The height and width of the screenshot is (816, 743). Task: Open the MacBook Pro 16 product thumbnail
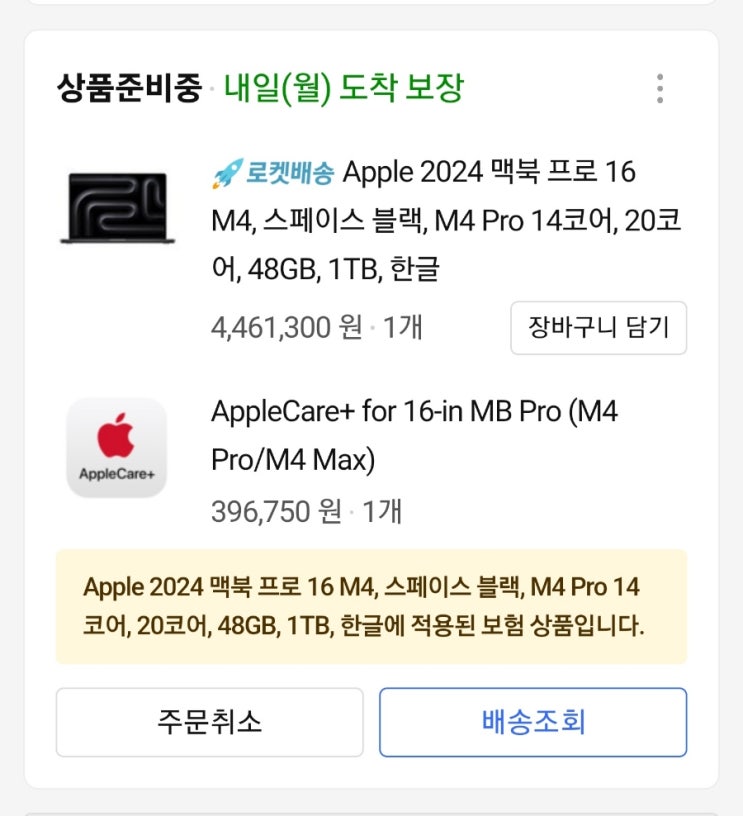pyautogui.click(x=118, y=208)
